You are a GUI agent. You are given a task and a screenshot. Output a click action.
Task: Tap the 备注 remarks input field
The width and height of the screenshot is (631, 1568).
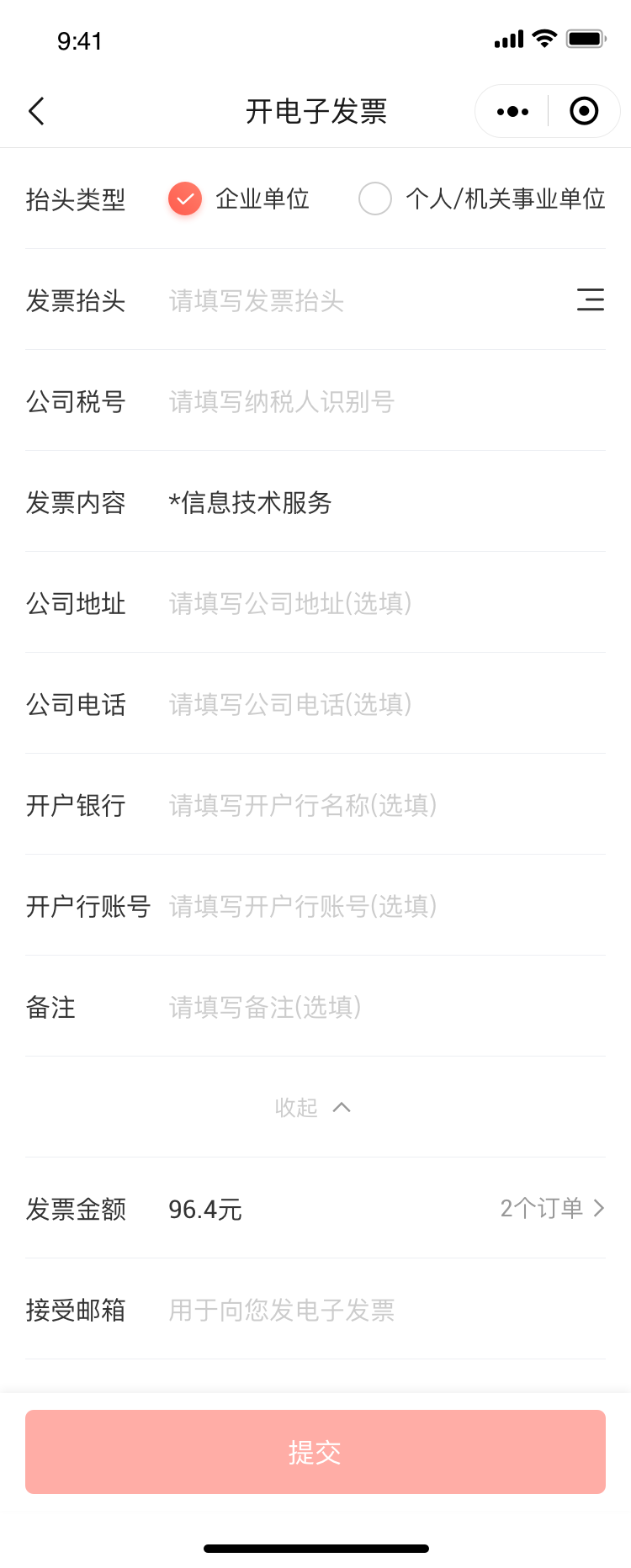[337, 1007]
